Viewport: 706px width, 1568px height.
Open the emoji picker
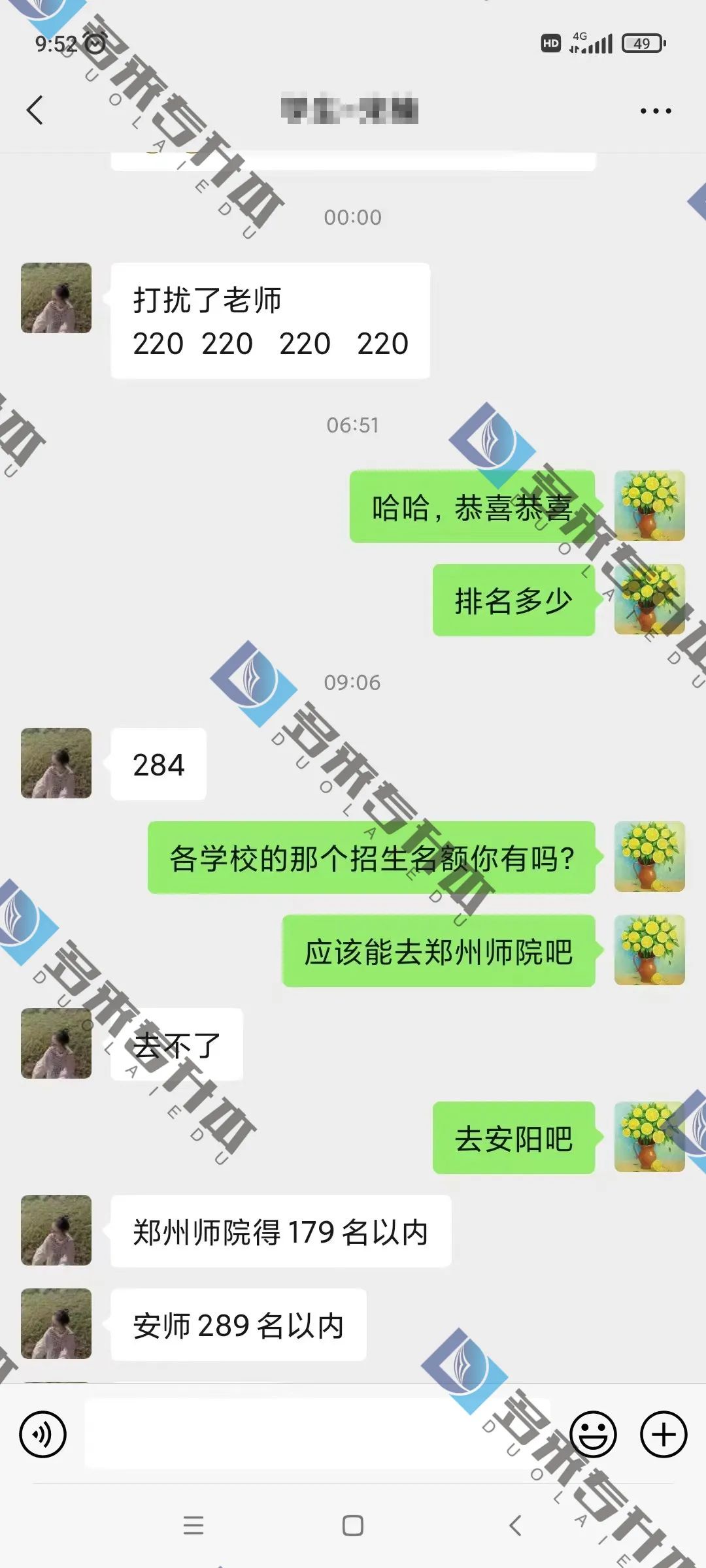593,1435
